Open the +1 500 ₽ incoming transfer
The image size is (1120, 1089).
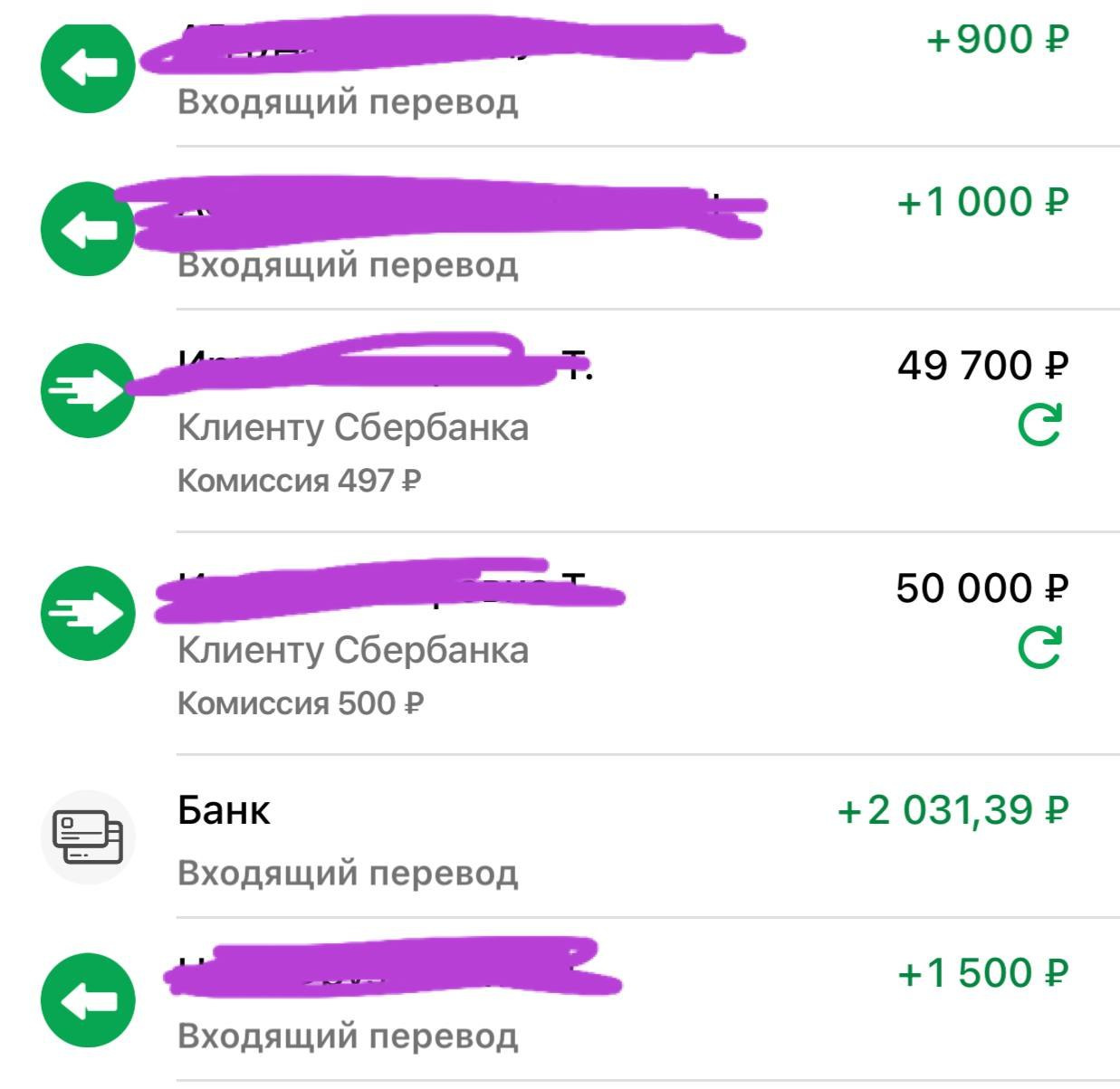click(579, 1000)
